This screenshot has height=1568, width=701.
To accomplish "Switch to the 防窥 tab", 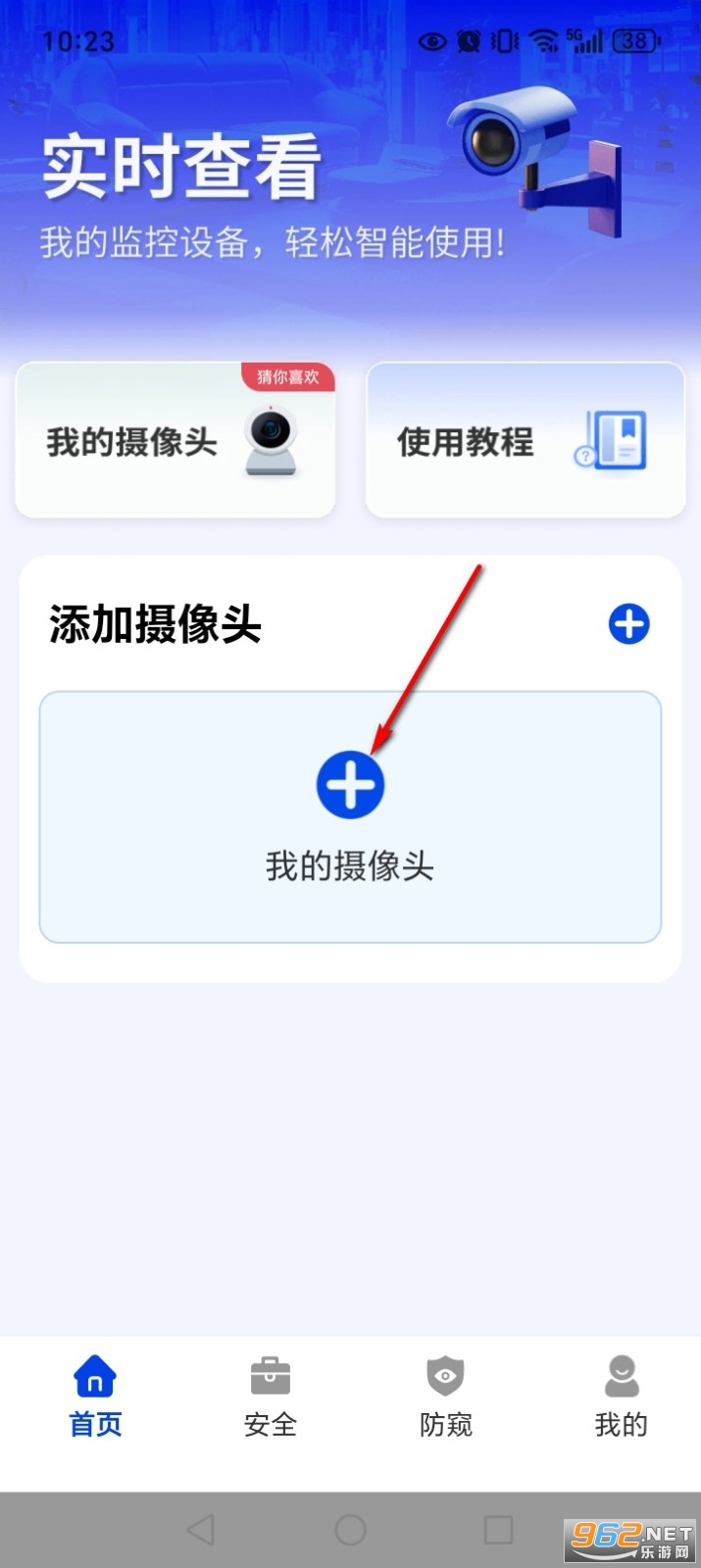I will click(x=445, y=1396).
